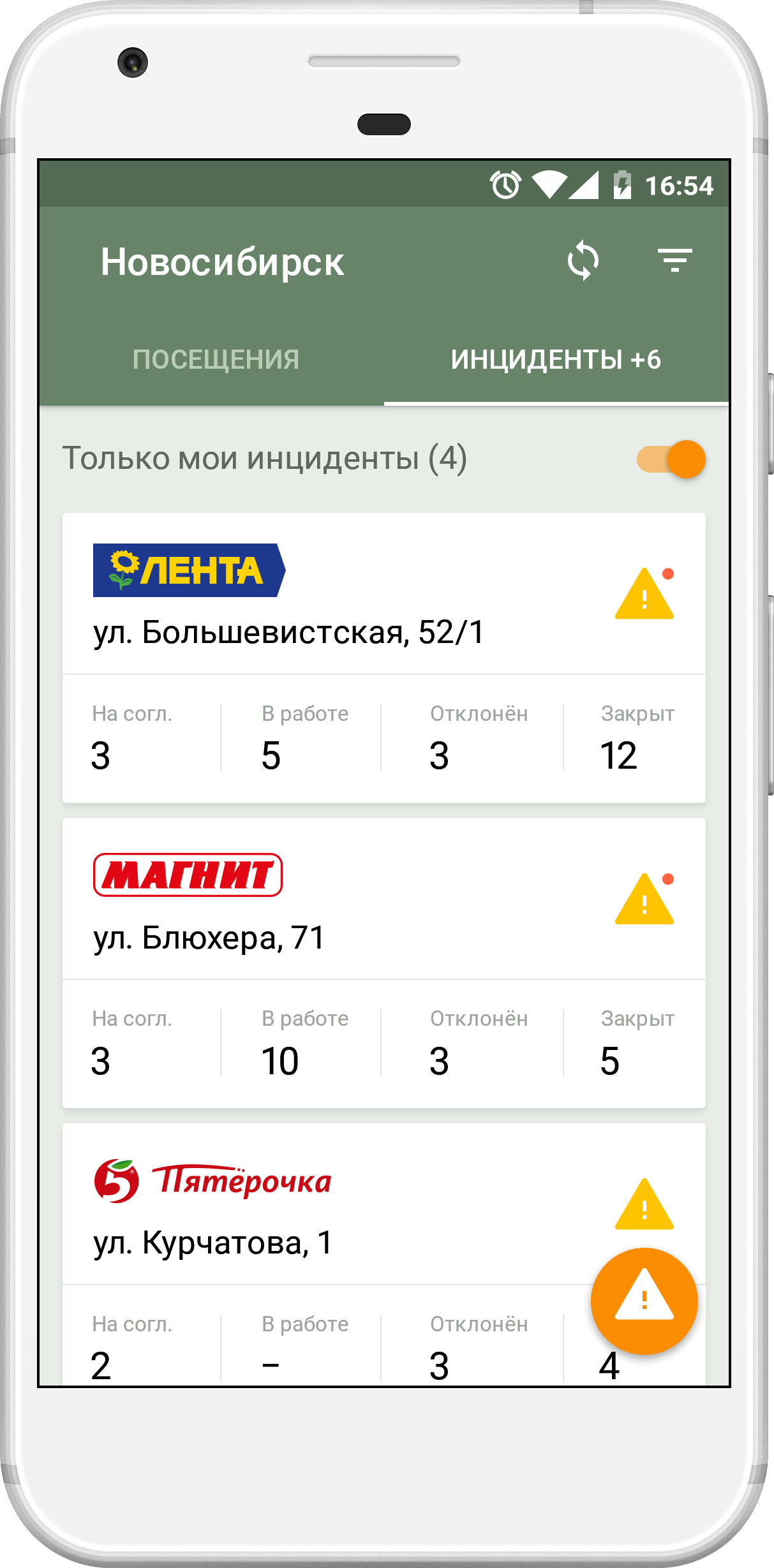Tap the unread dot on Лента warning
Viewport: 774px width, 1568px height.
coord(669,575)
